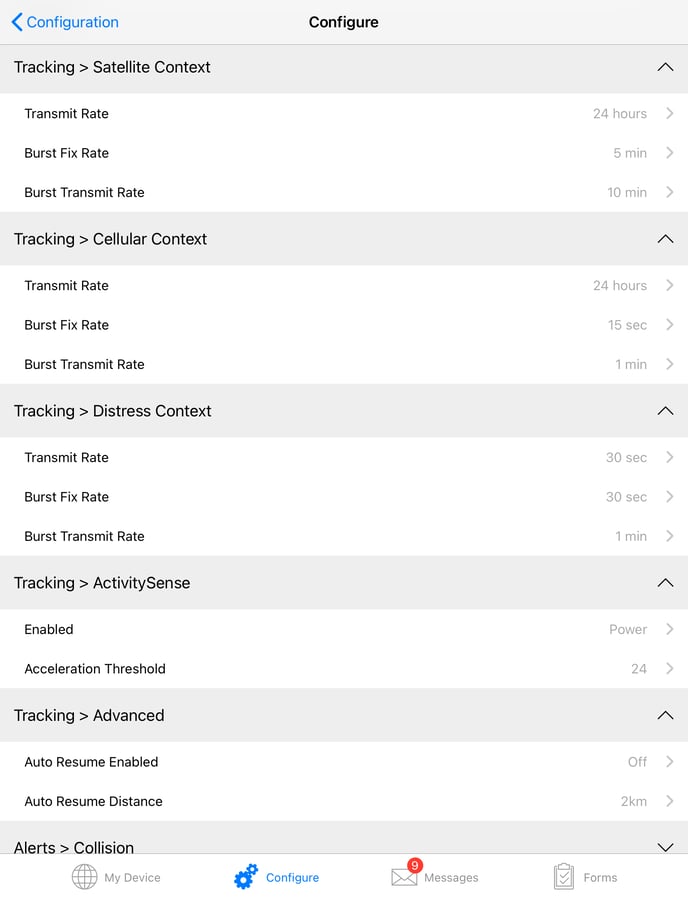Open Auto Resume Enabled setting
The height and width of the screenshot is (917, 688).
344,762
